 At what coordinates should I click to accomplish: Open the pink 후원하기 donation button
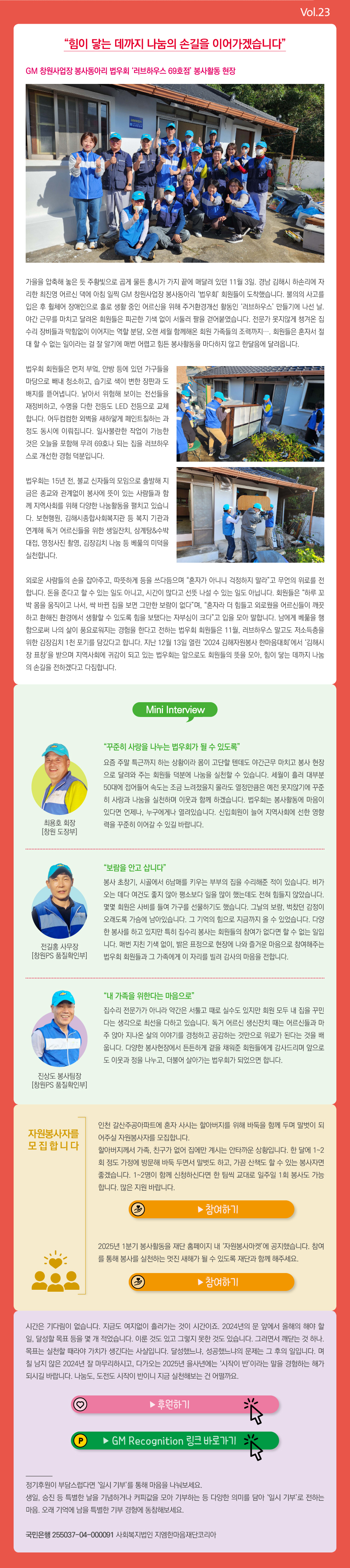175,1404
